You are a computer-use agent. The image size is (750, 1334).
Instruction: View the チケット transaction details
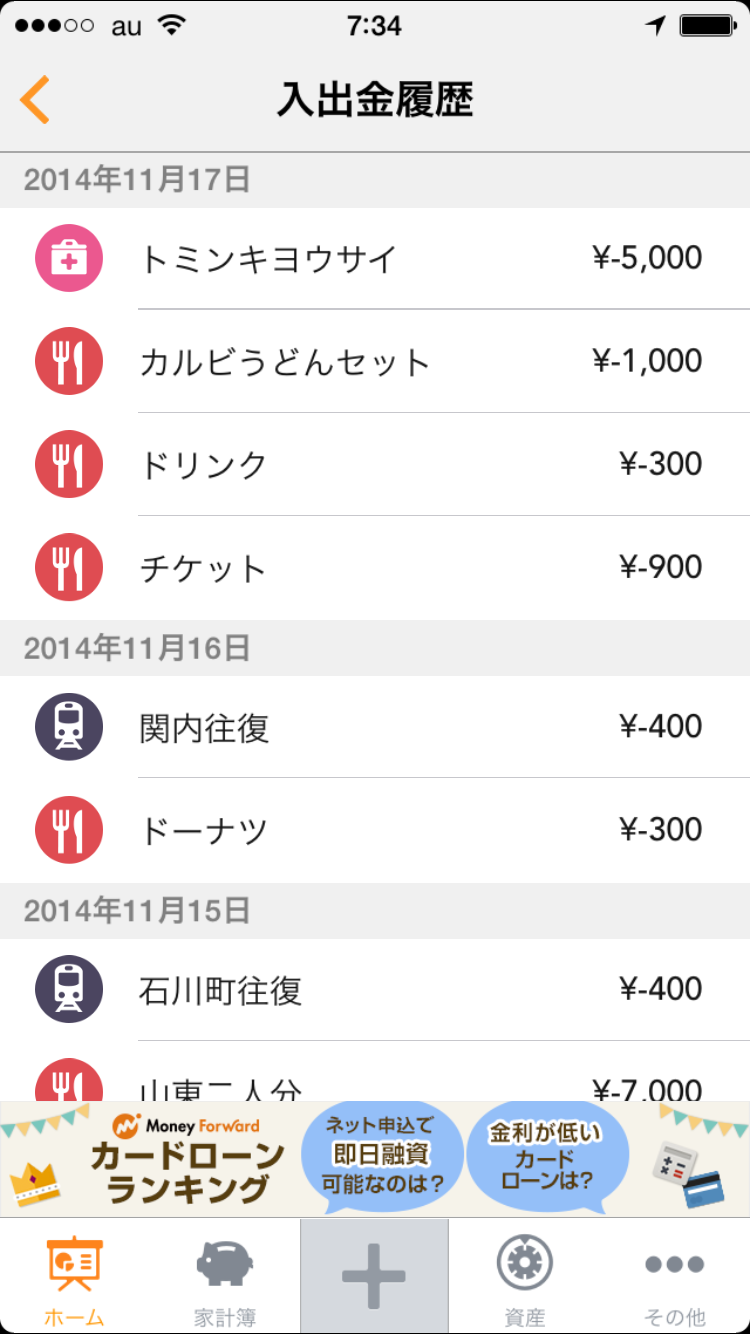[375, 568]
